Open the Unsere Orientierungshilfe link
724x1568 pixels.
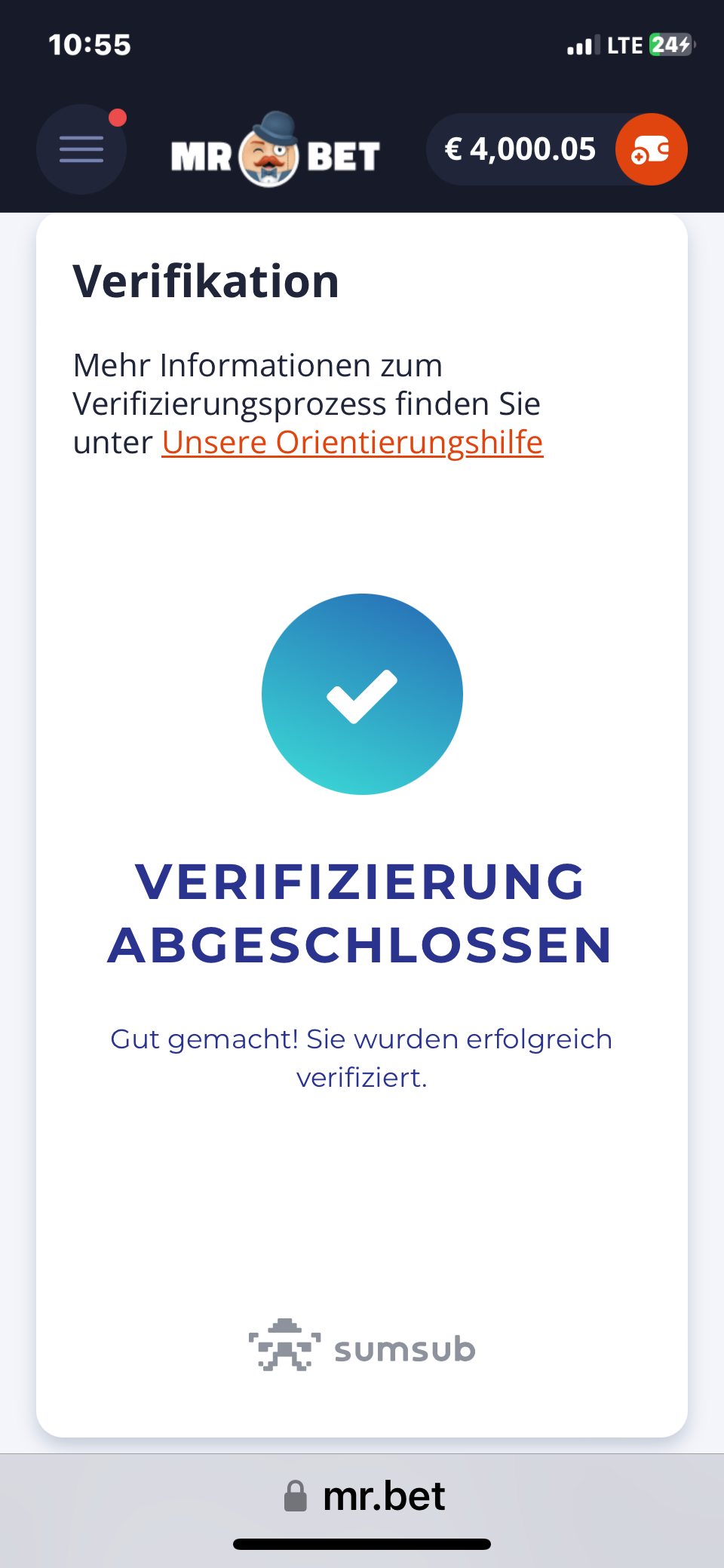coord(352,443)
